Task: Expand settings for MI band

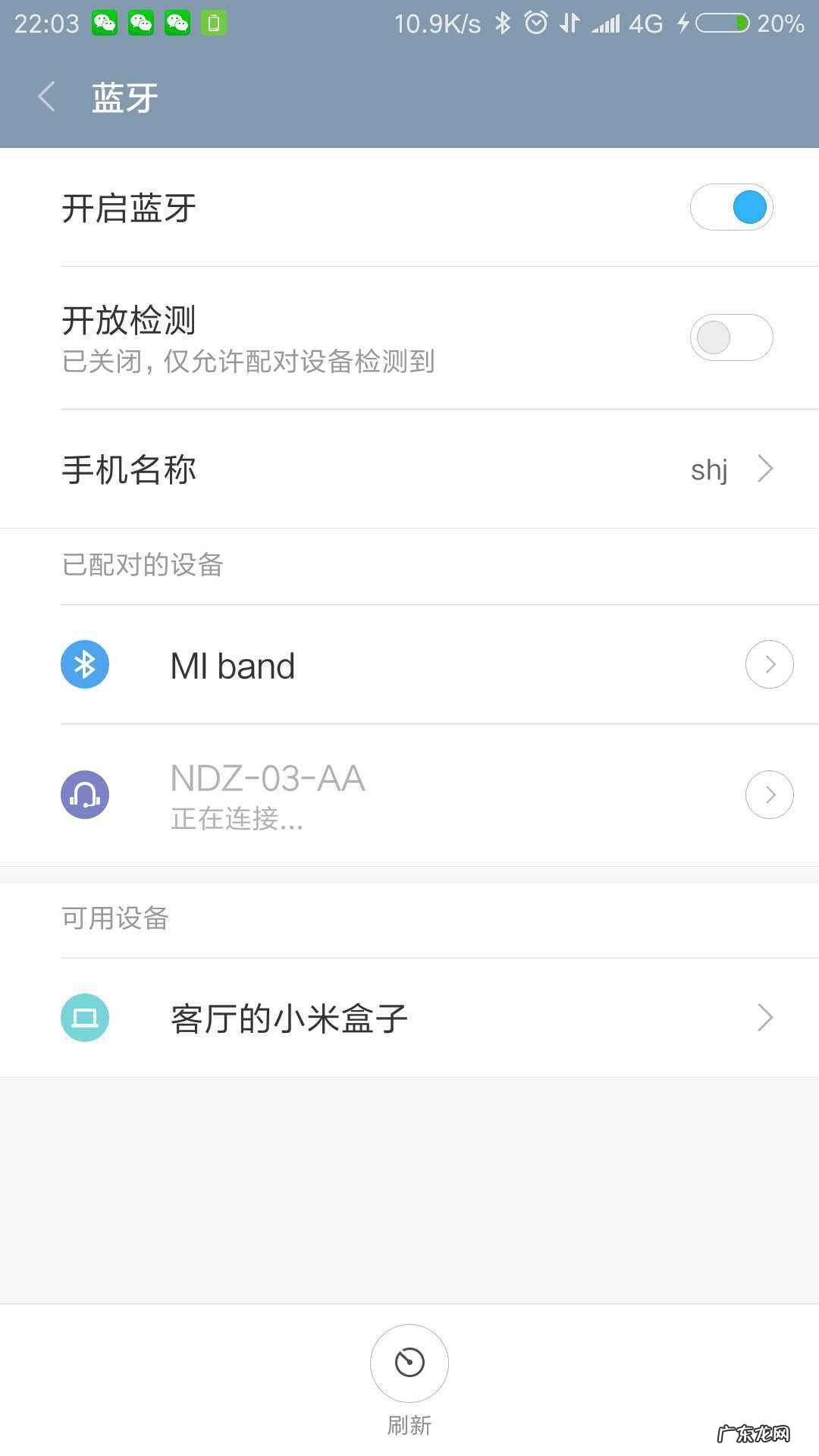Action: (769, 664)
